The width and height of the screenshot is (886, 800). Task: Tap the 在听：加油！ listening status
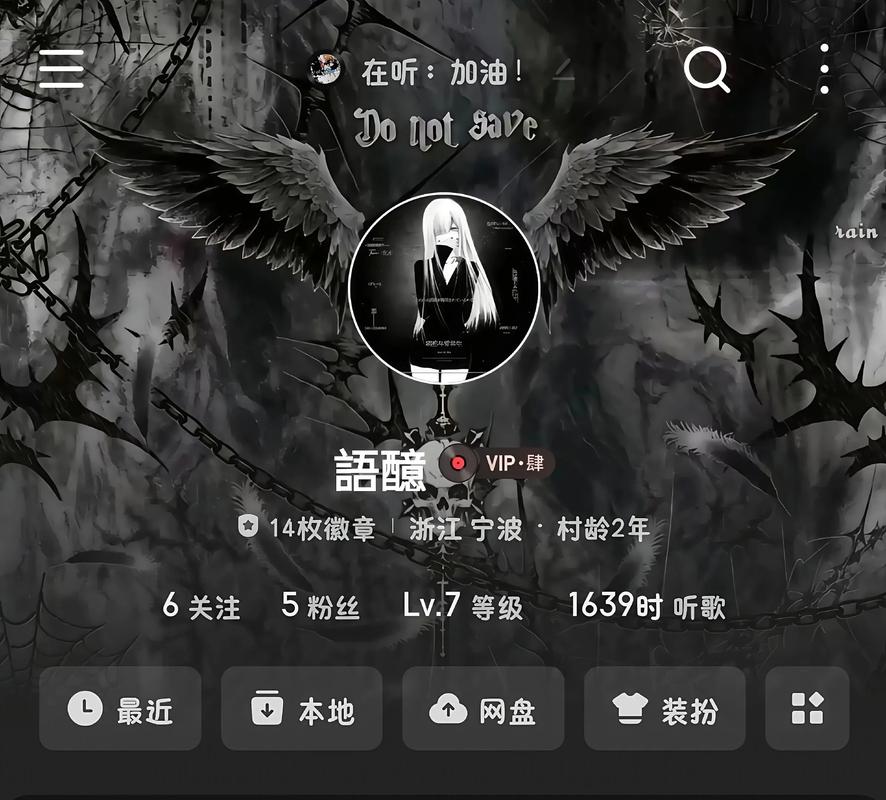point(442,71)
